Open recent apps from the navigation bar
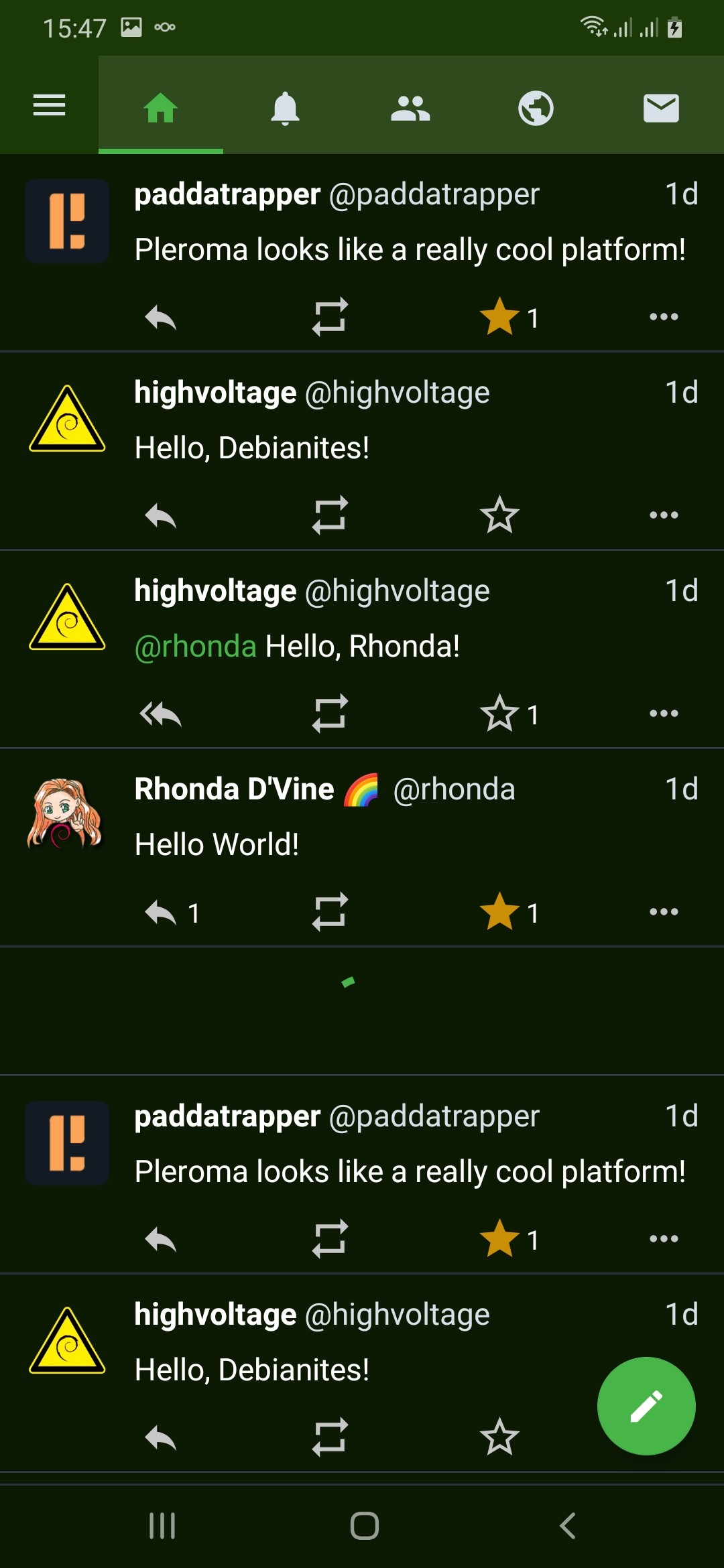The height and width of the screenshot is (1568, 724). click(x=162, y=1526)
